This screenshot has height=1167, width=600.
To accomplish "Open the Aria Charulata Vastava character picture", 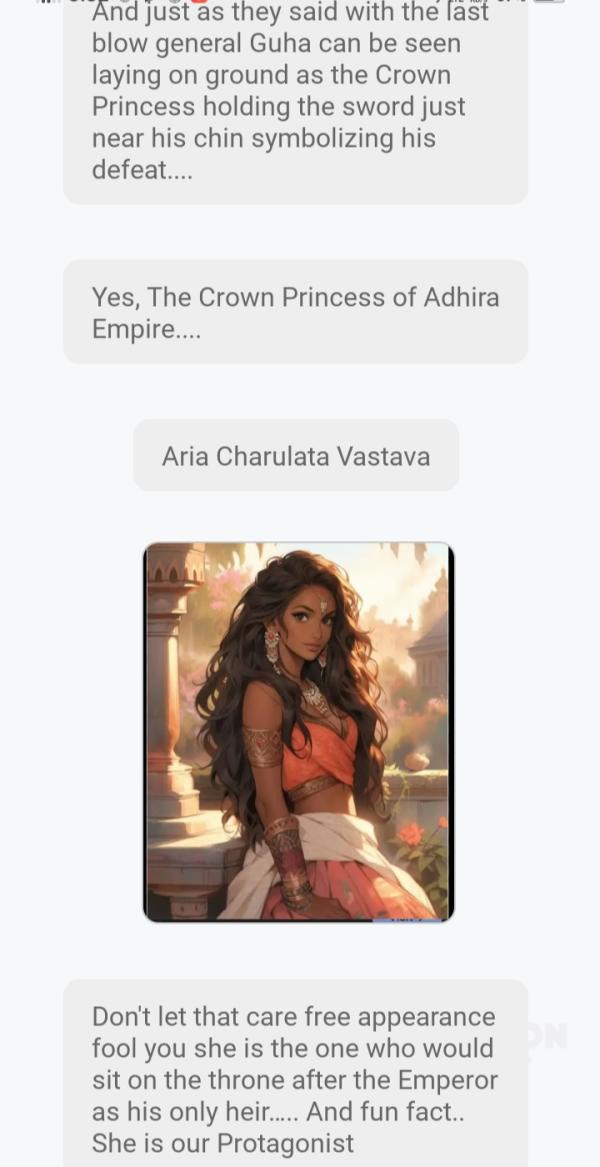I will (298, 731).
